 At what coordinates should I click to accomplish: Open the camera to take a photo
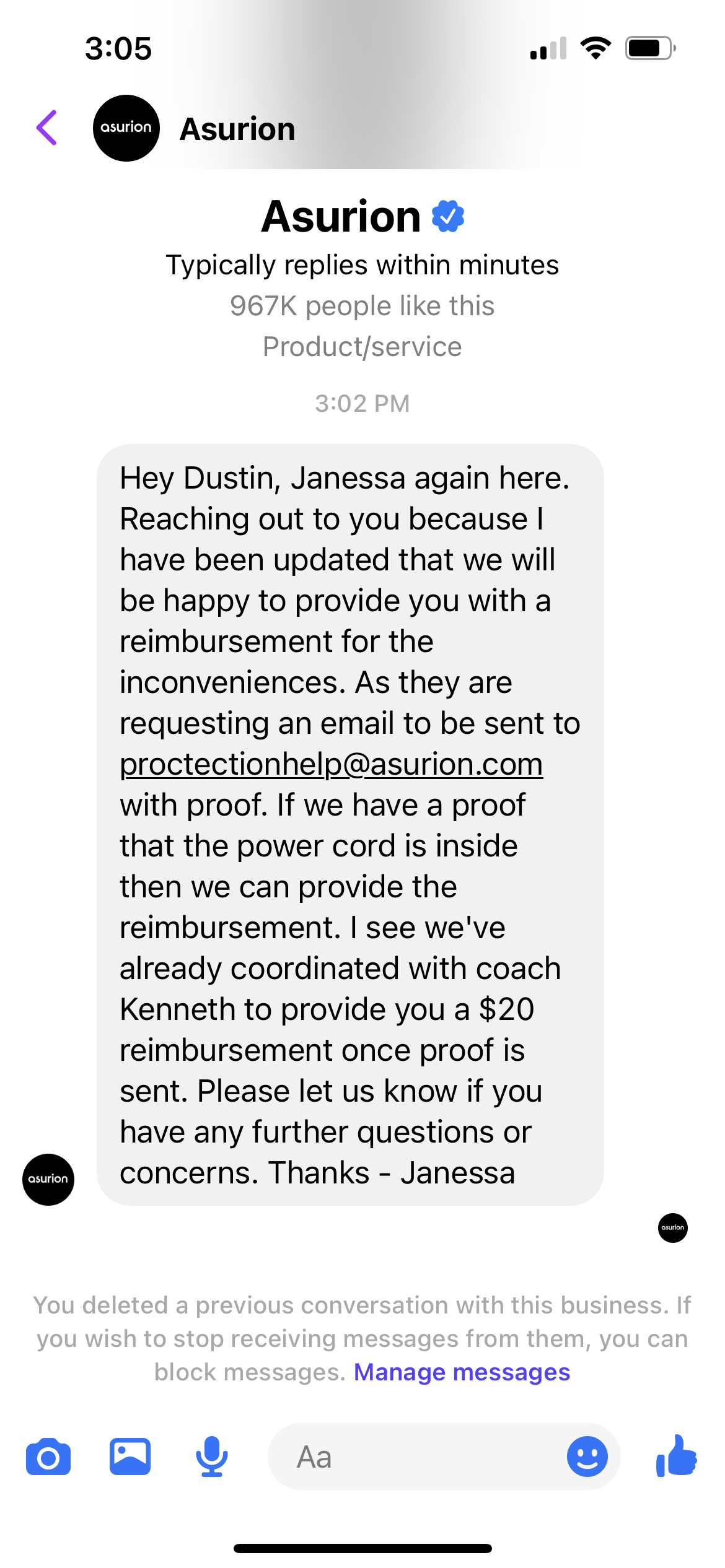click(x=48, y=1457)
